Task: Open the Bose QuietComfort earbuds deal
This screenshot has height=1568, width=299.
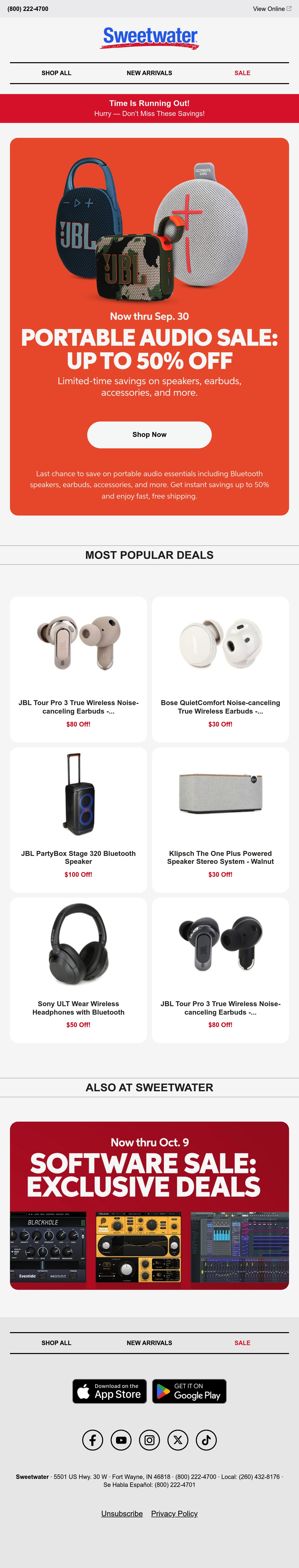Action: click(221, 669)
